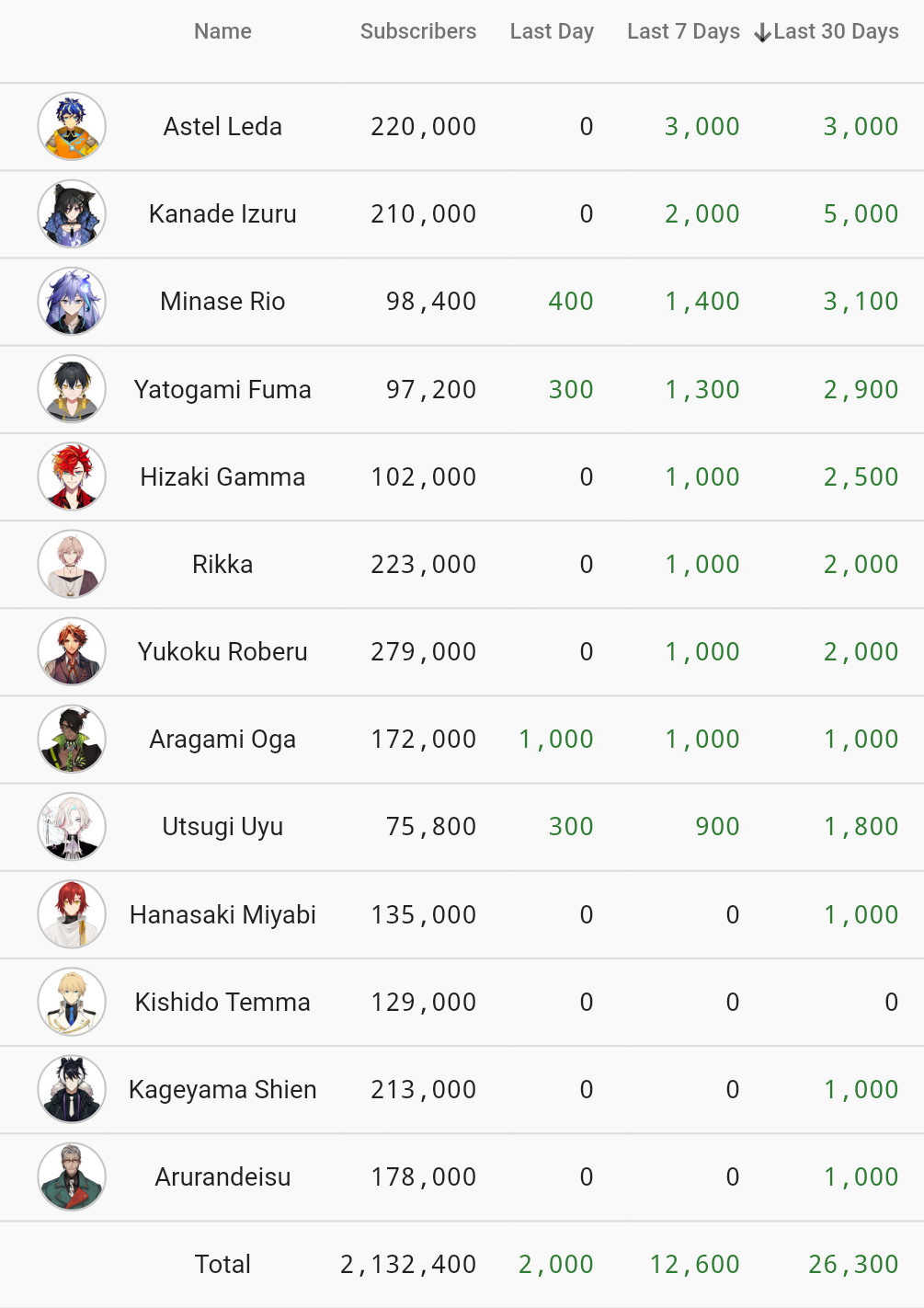Sort the table by Name column
This screenshot has width=924, height=1308.
222,31
